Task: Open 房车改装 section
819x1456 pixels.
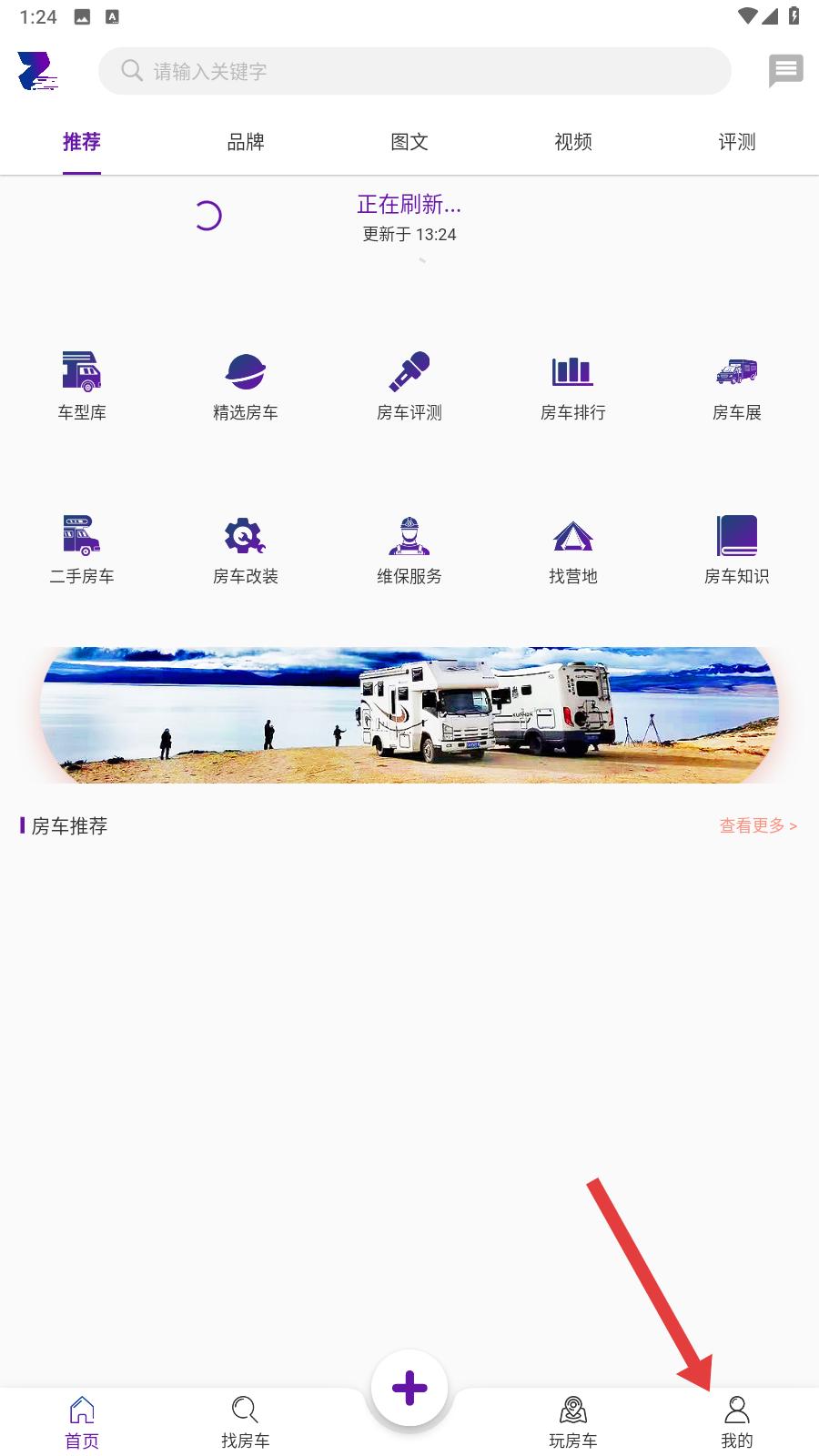Action: point(246,549)
